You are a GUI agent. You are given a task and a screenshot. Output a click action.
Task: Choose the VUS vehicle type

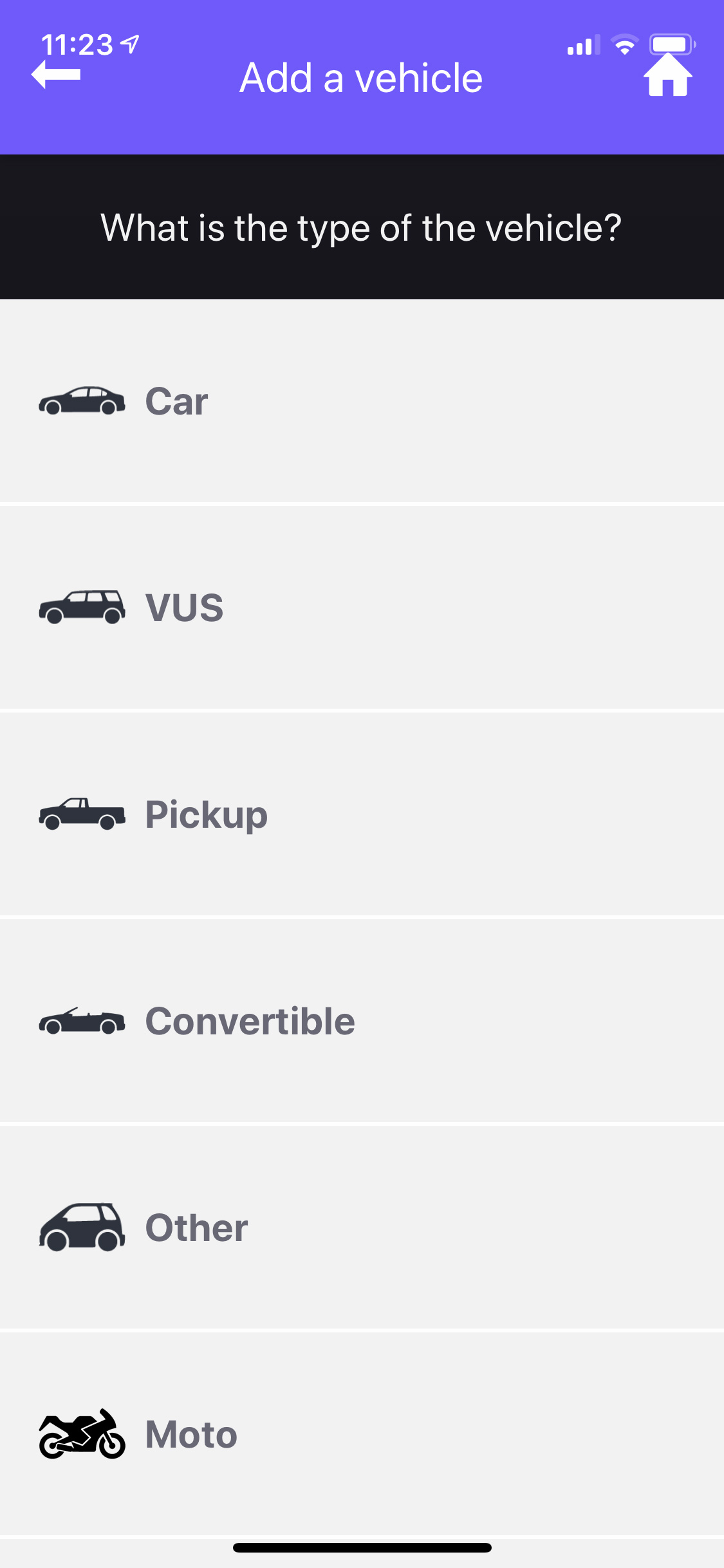tap(362, 608)
